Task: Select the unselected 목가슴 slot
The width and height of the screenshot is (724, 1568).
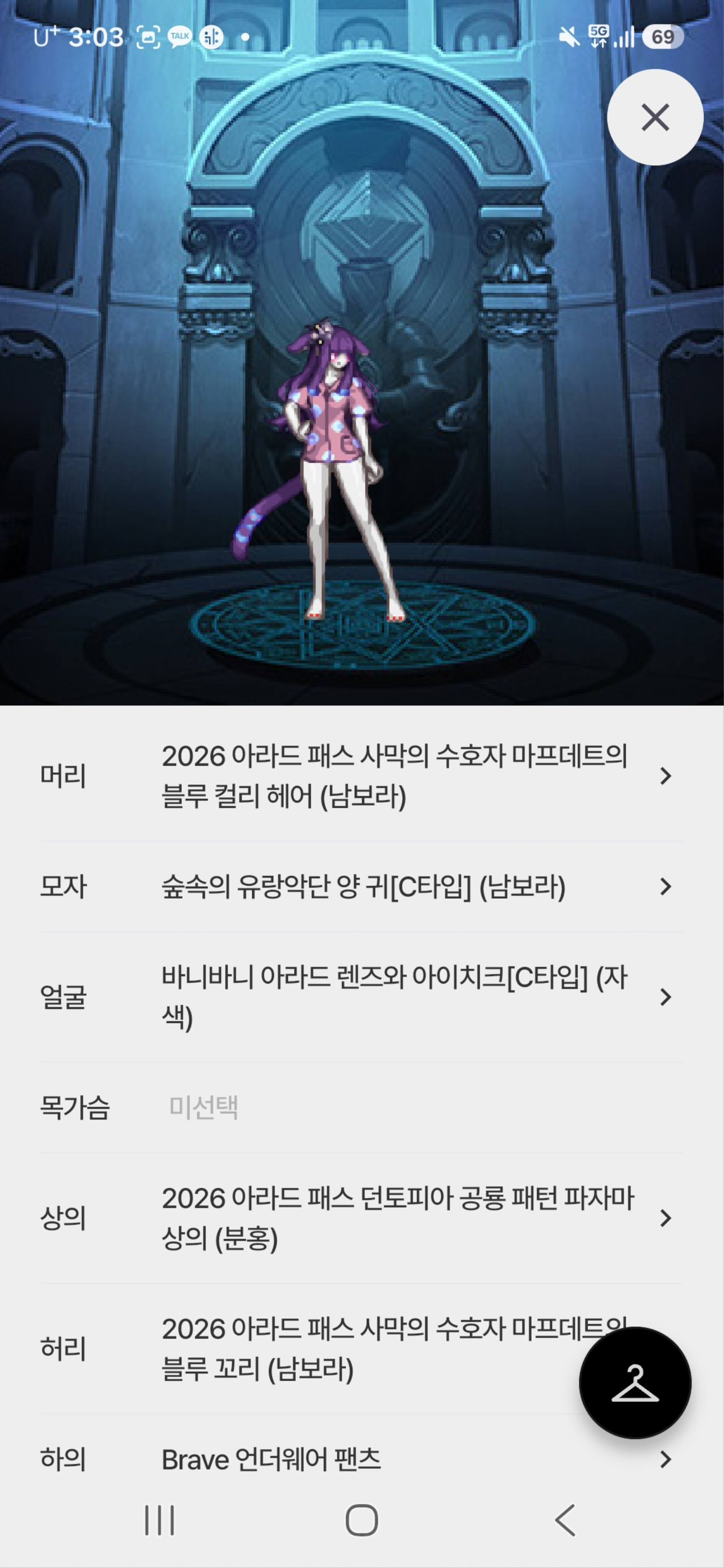Action: pos(362,1106)
